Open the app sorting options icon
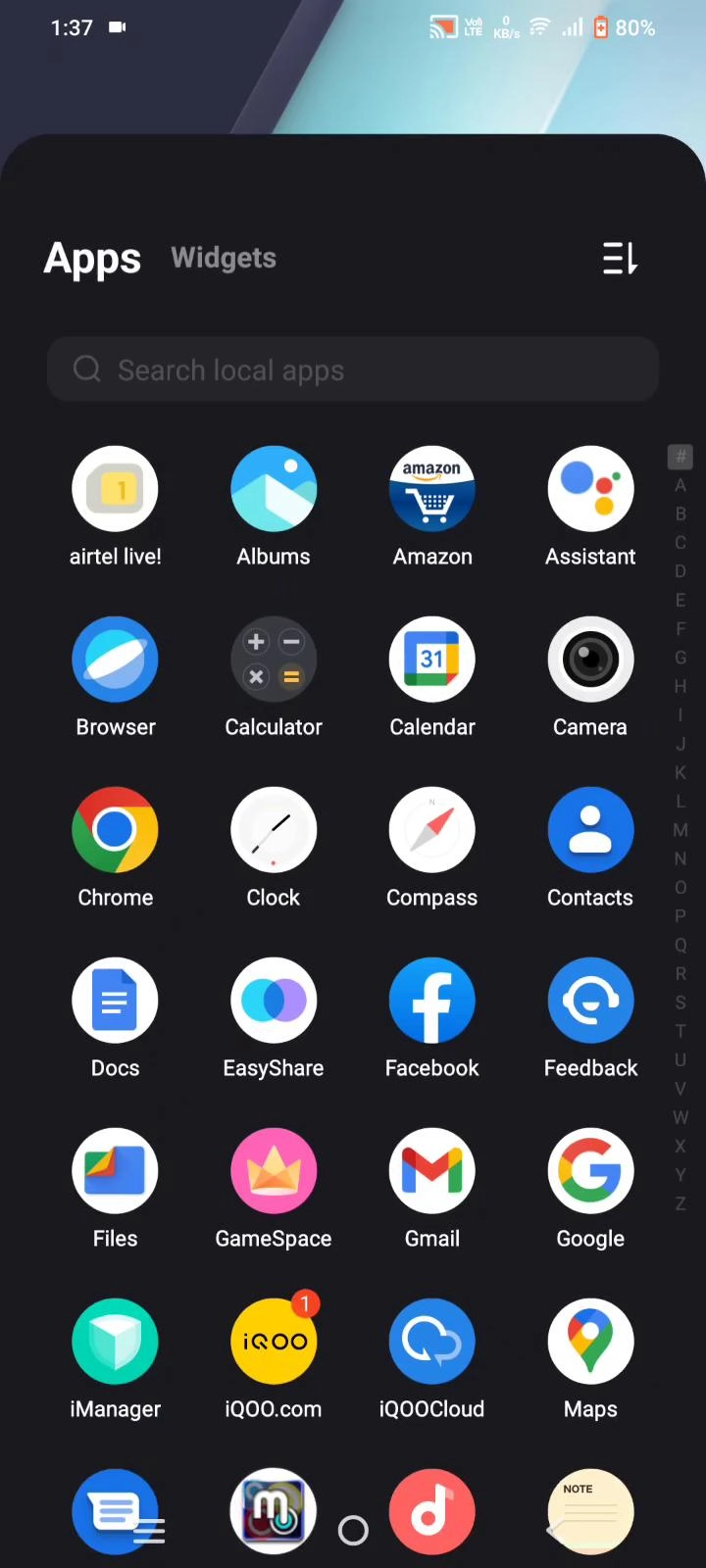706x1568 pixels. pyautogui.click(x=620, y=259)
